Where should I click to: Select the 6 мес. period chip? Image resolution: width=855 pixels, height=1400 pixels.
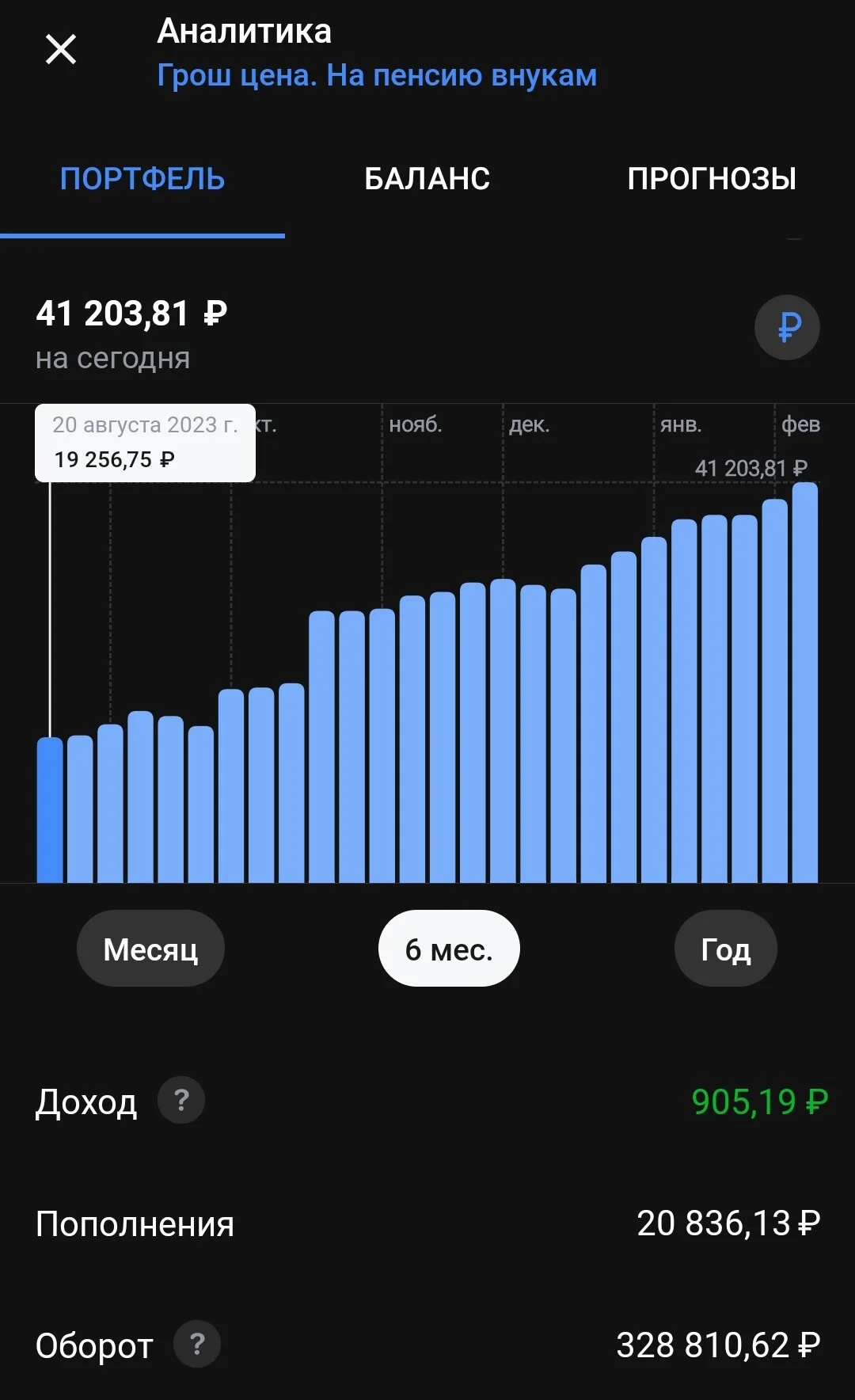(x=449, y=949)
